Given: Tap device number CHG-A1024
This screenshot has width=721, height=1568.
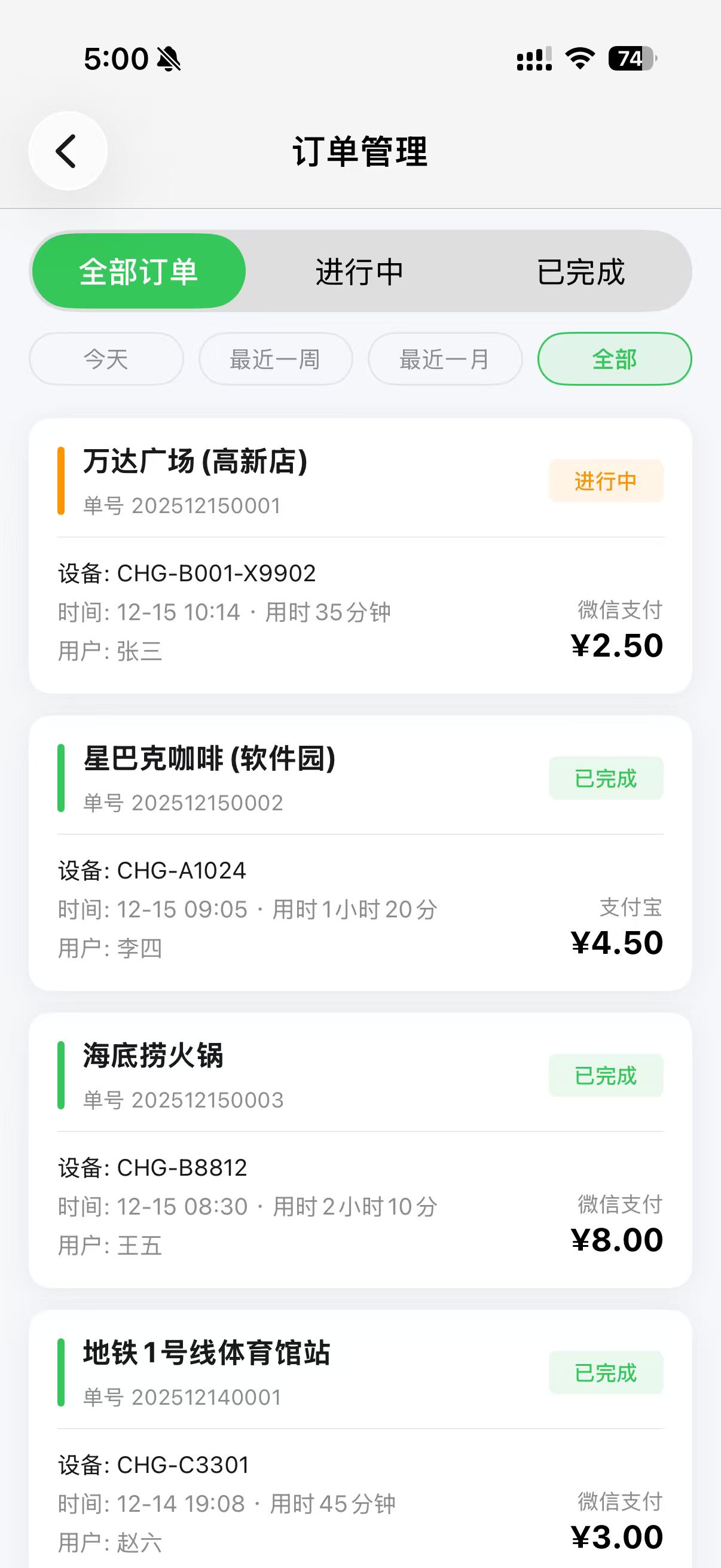Looking at the screenshot, I should [x=183, y=871].
